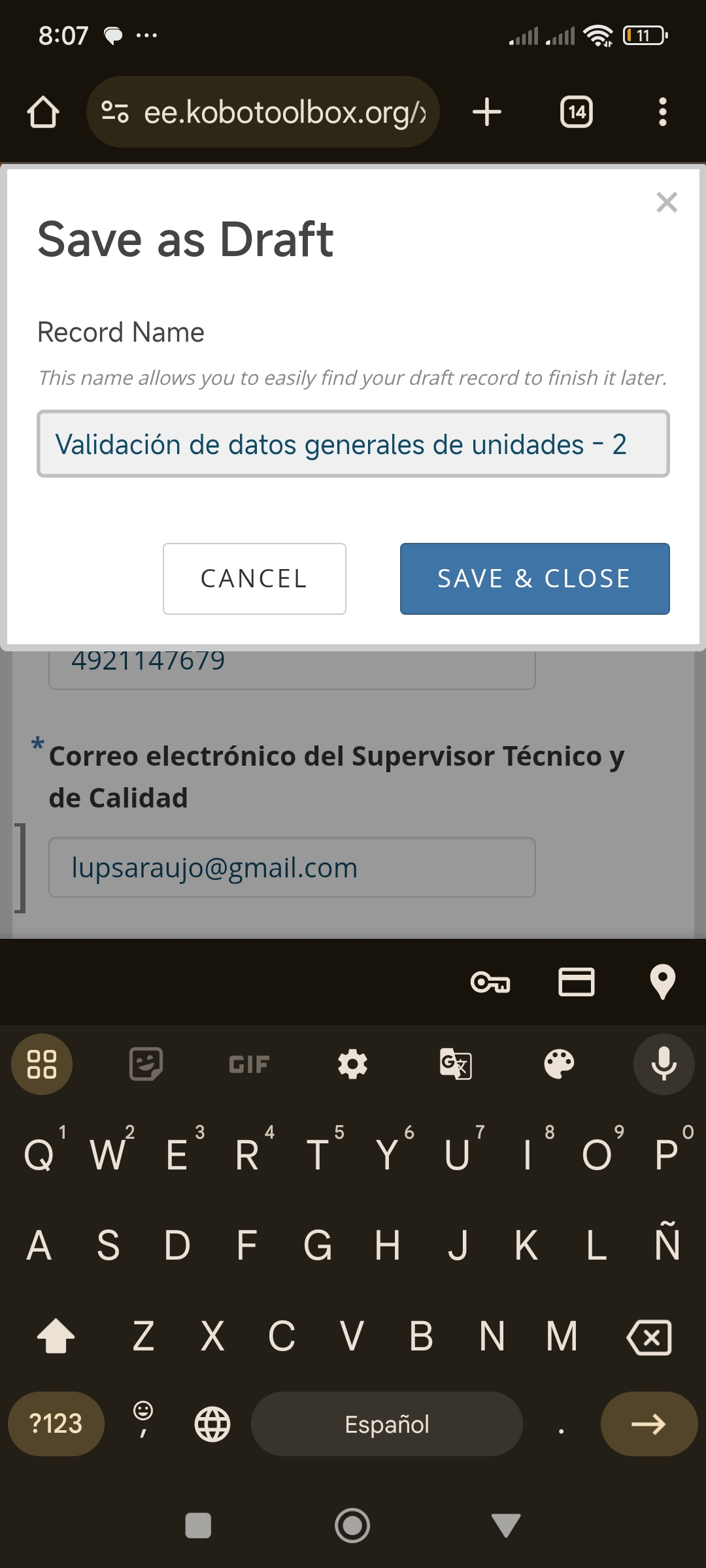The height and width of the screenshot is (1568, 706).
Task: Open saved addresses location icon
Action: pos(662,982)
